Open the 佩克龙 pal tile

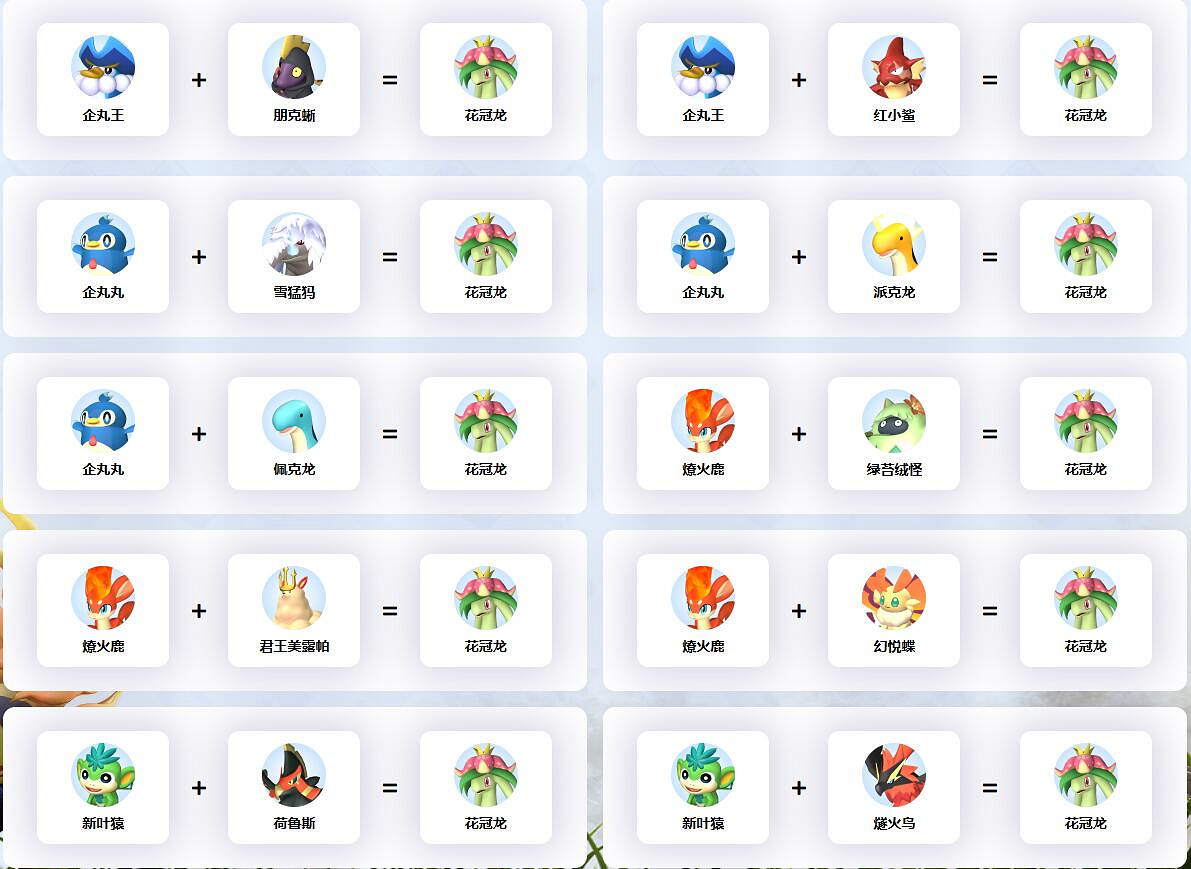point(294,434)
